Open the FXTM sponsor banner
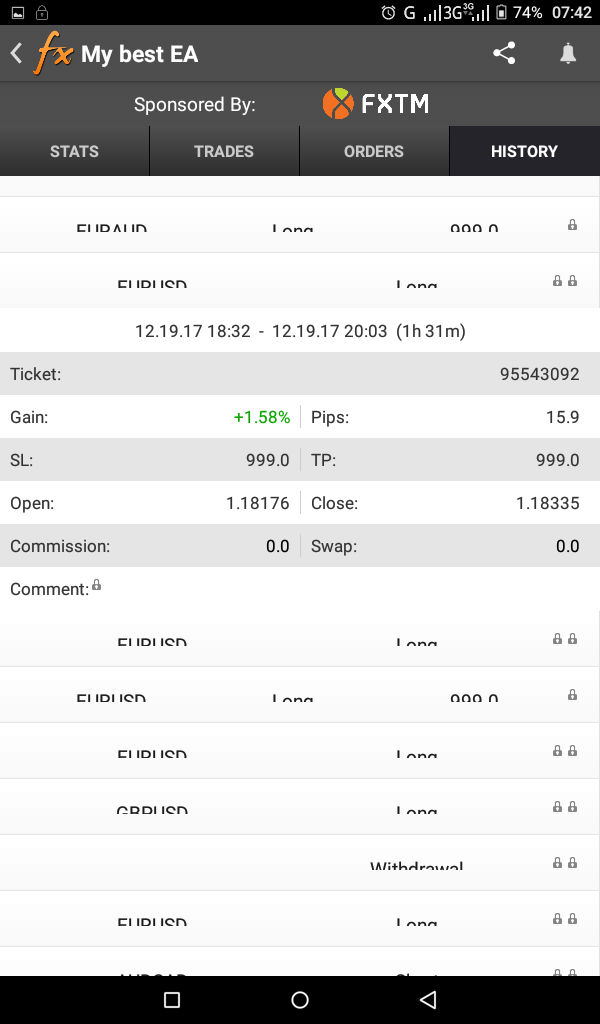Viewport: 600px width, 1024px height. 300,104
